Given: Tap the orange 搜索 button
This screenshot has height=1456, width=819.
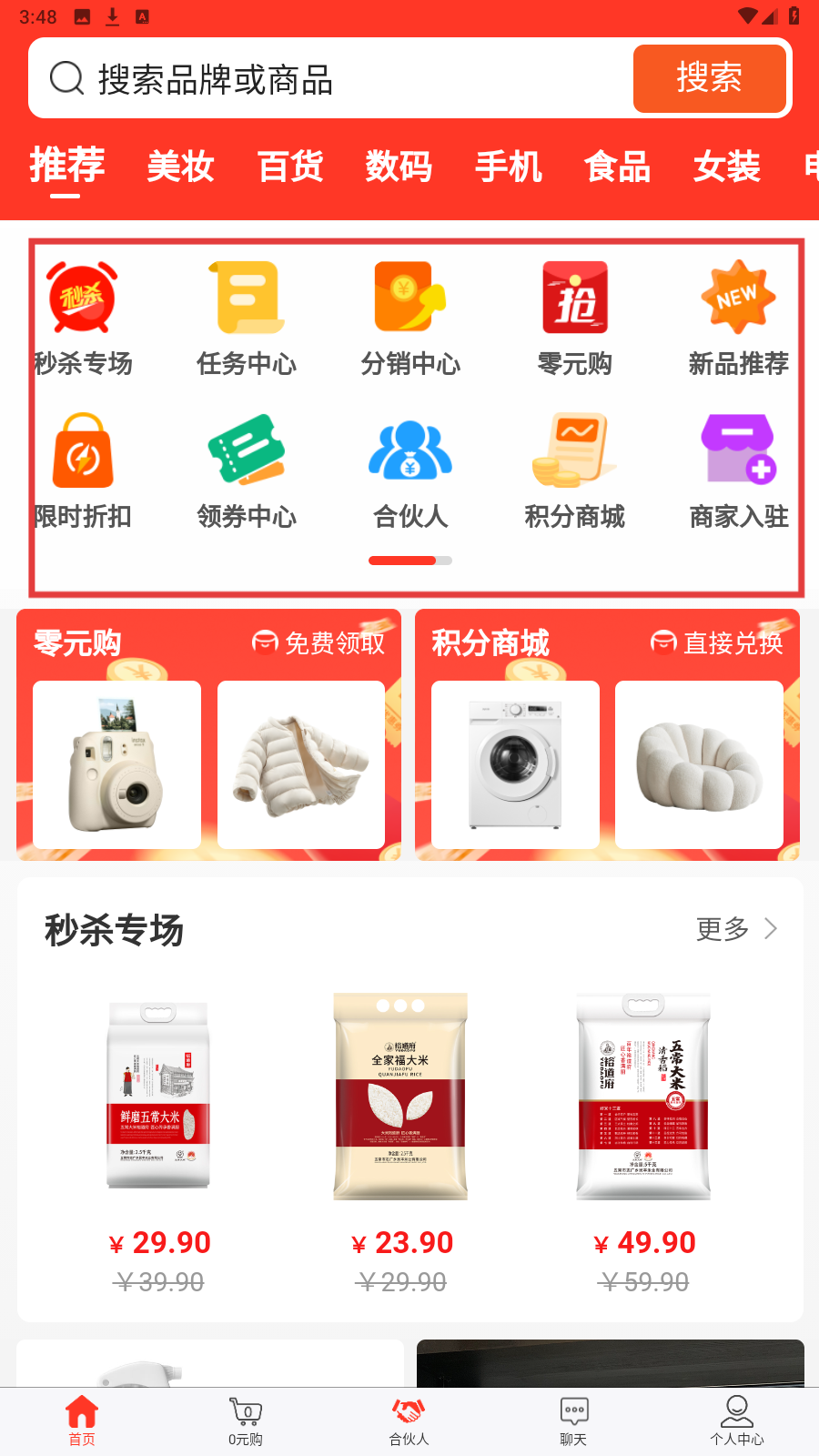Looking at the screenshot, I should click(709, 78).
